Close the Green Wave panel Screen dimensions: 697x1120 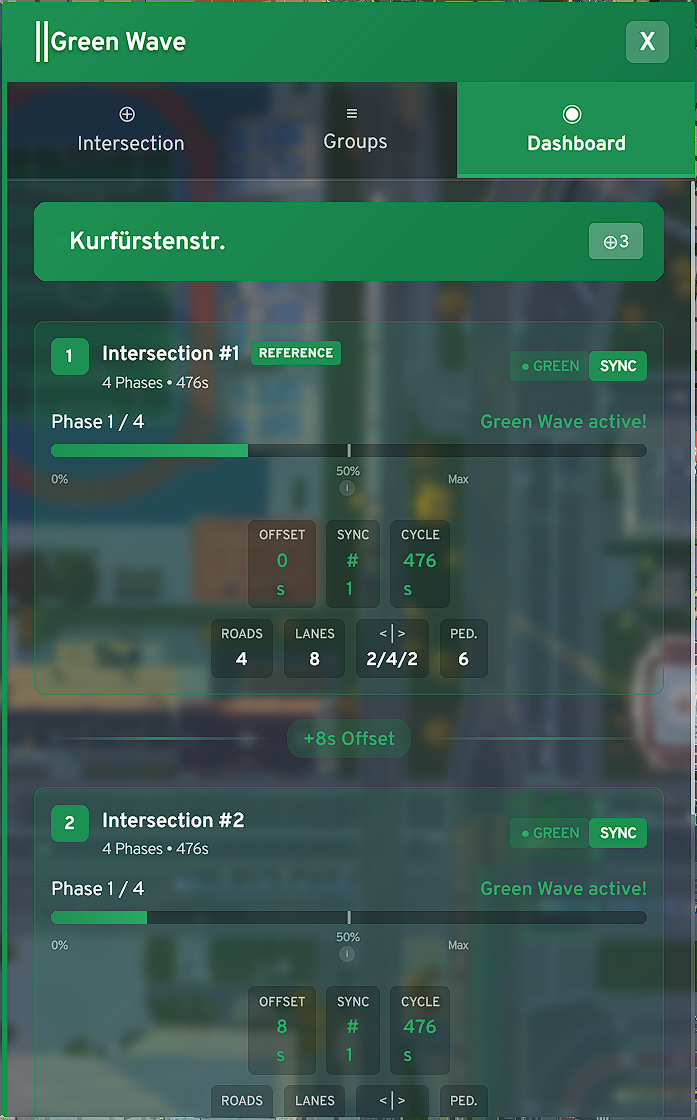pyautogui.click(x=647, y=42)
